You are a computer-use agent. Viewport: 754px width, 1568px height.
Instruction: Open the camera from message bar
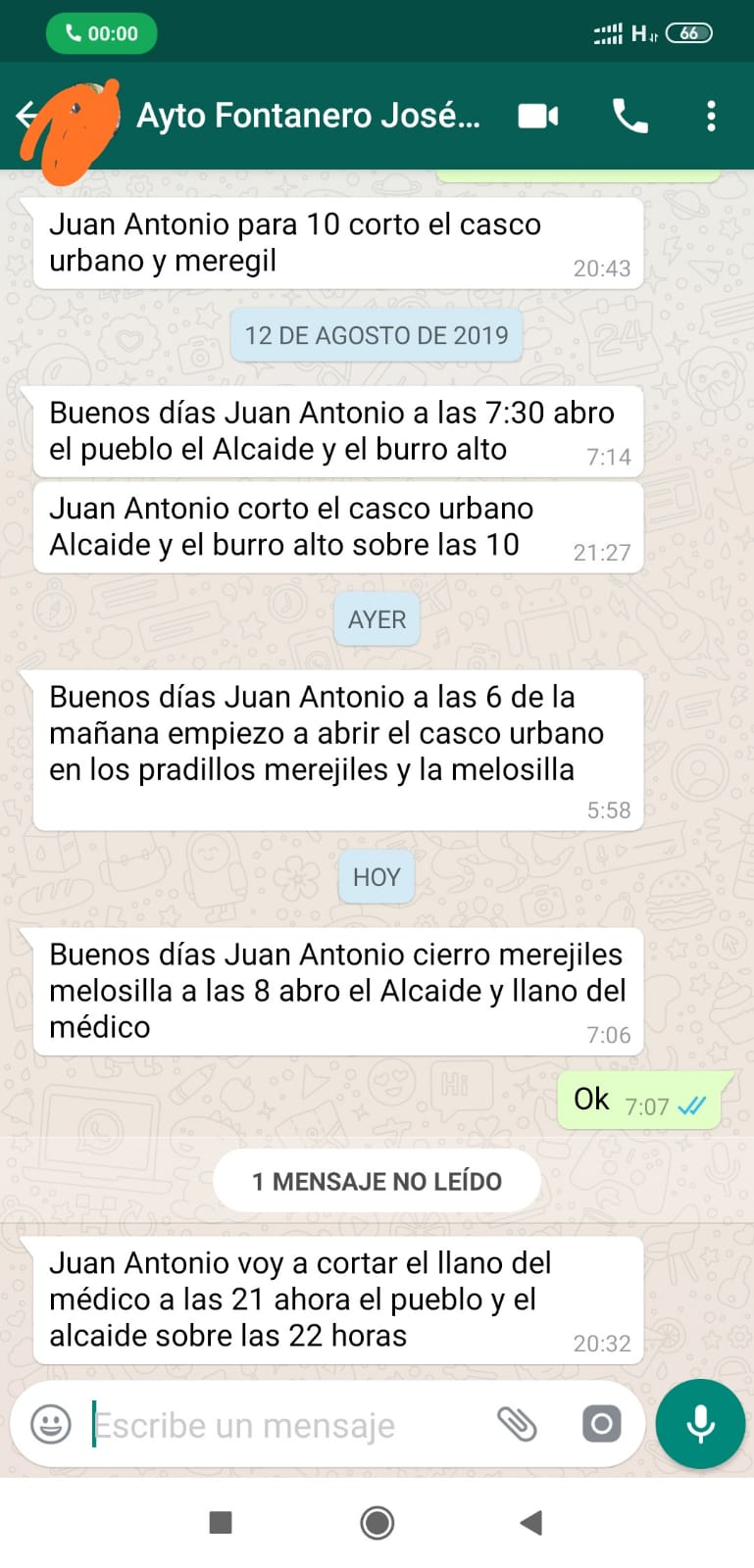[601, 1423]
